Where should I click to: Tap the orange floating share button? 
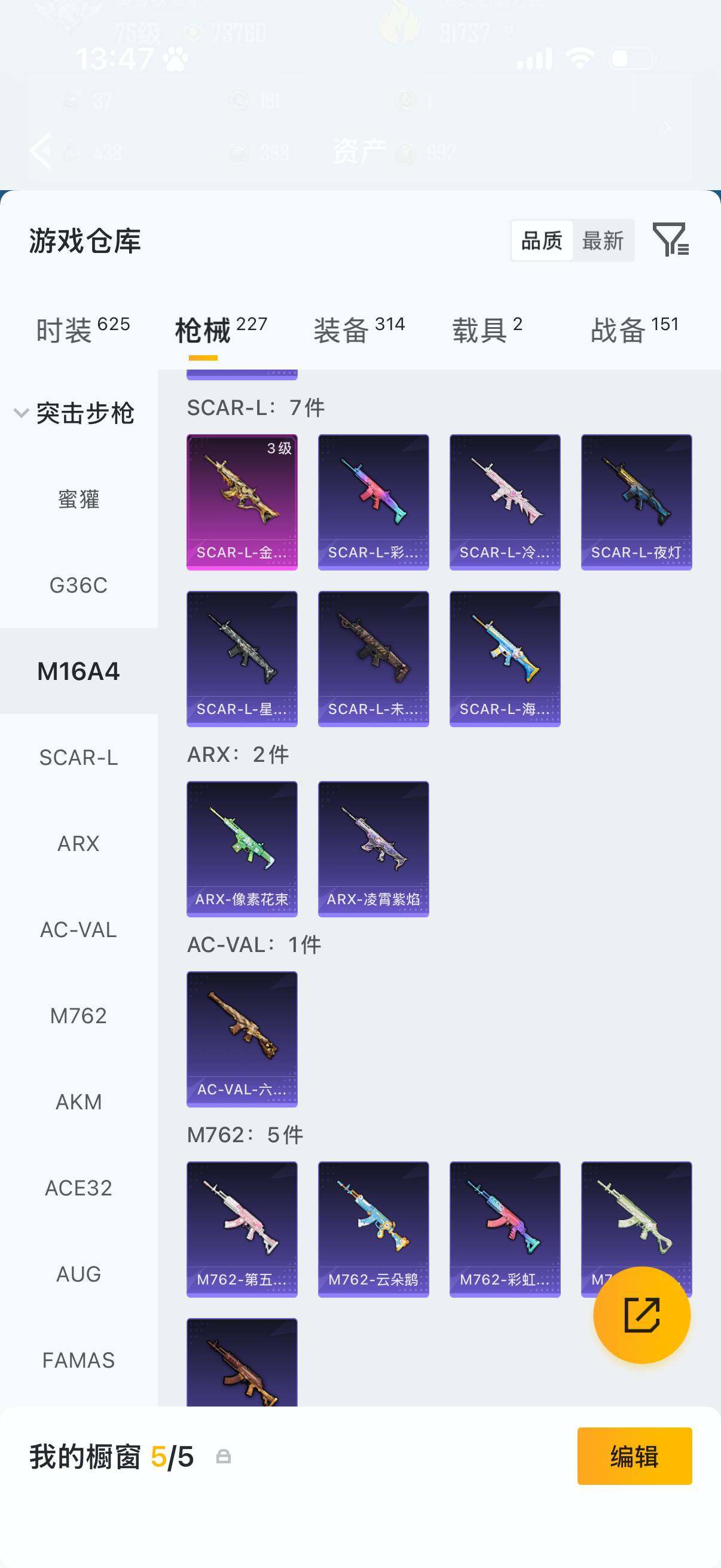tap(641, 1315)
